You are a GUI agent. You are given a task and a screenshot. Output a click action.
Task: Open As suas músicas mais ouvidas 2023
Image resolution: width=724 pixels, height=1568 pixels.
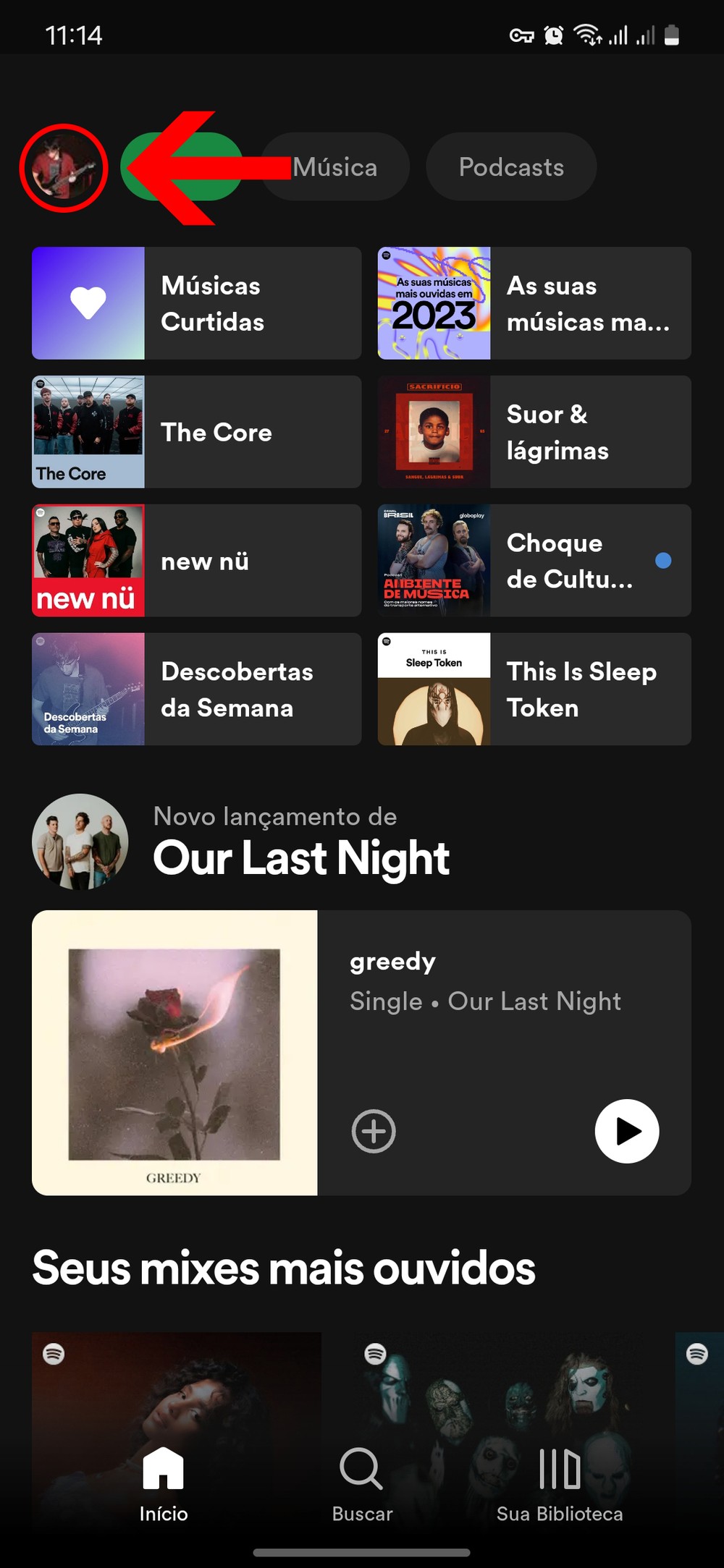pyautogui.click(x=534, y=303)
